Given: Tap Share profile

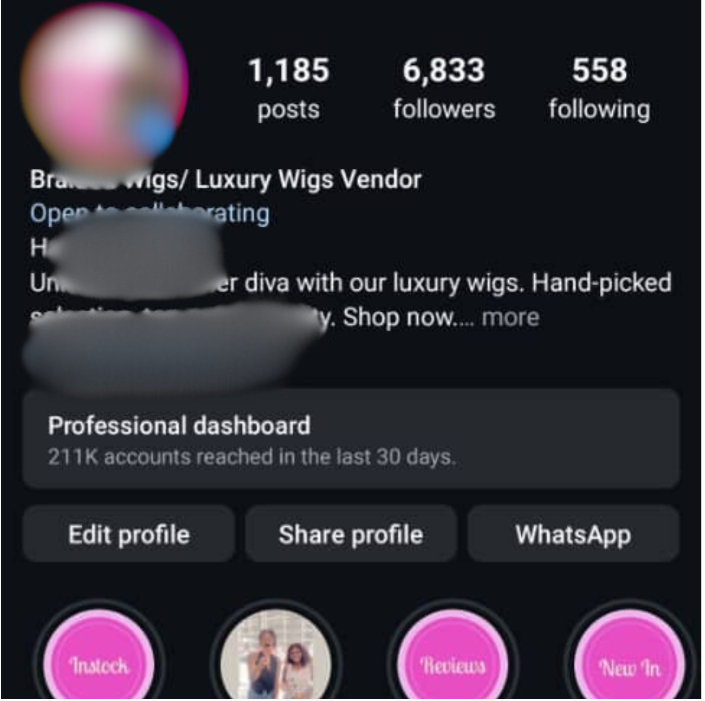Looking at the screenshot, I should 350,534.
